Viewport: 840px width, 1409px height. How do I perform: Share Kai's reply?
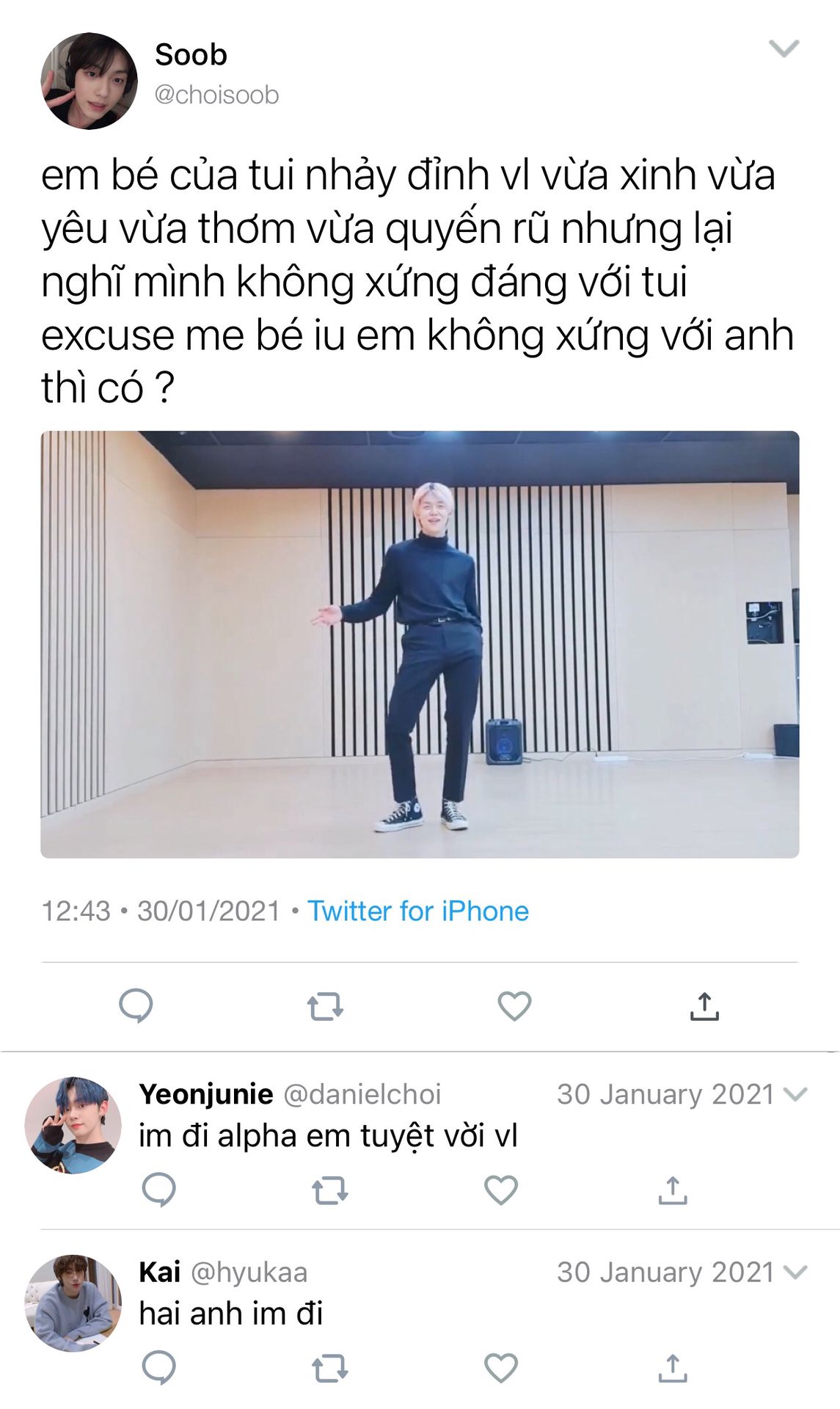tap(673, 1368)
